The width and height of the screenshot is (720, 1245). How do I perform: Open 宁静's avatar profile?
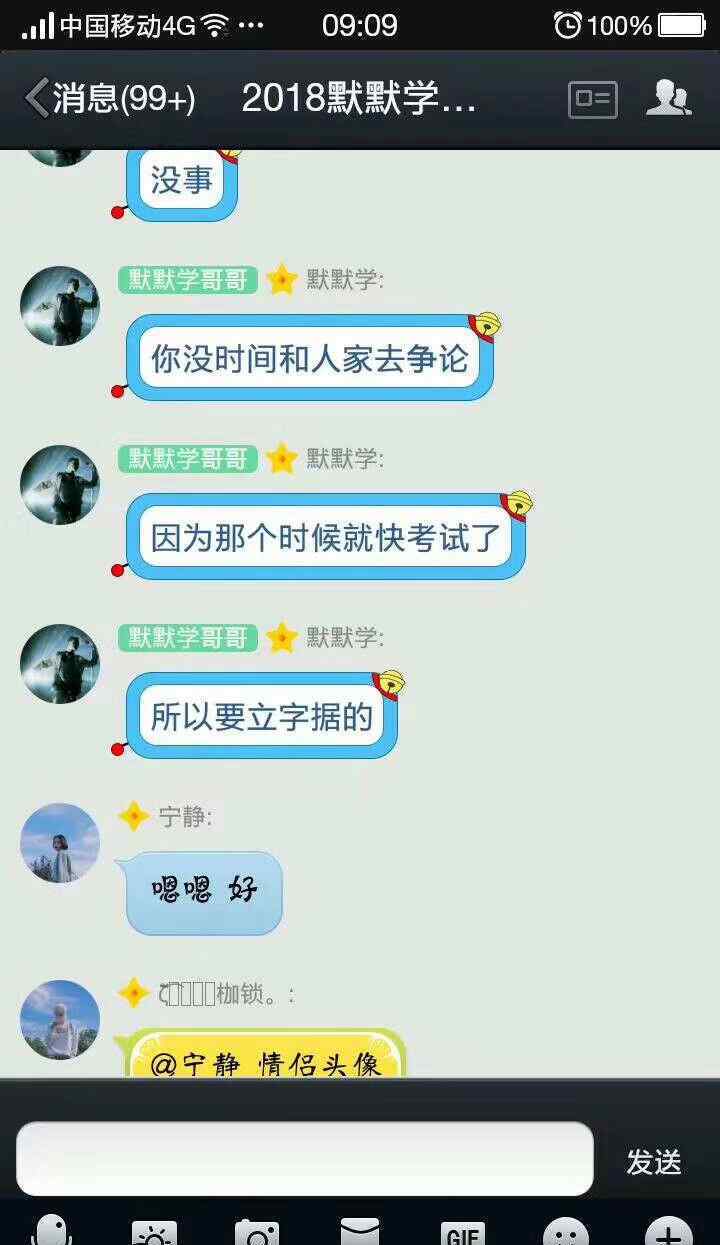pyautogui.click(x=60, y=843)
